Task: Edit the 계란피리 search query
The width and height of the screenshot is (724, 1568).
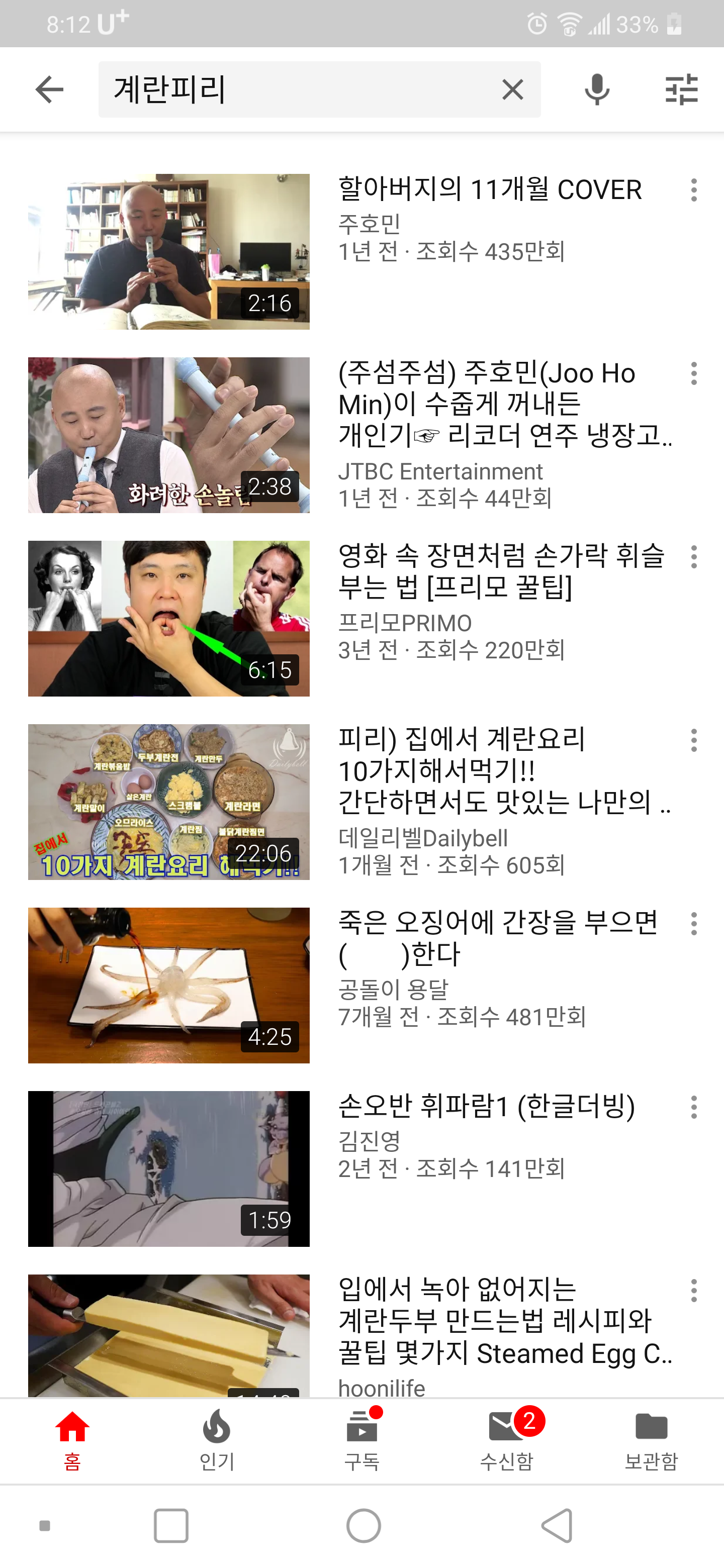Action: click(x=292, y=89)
